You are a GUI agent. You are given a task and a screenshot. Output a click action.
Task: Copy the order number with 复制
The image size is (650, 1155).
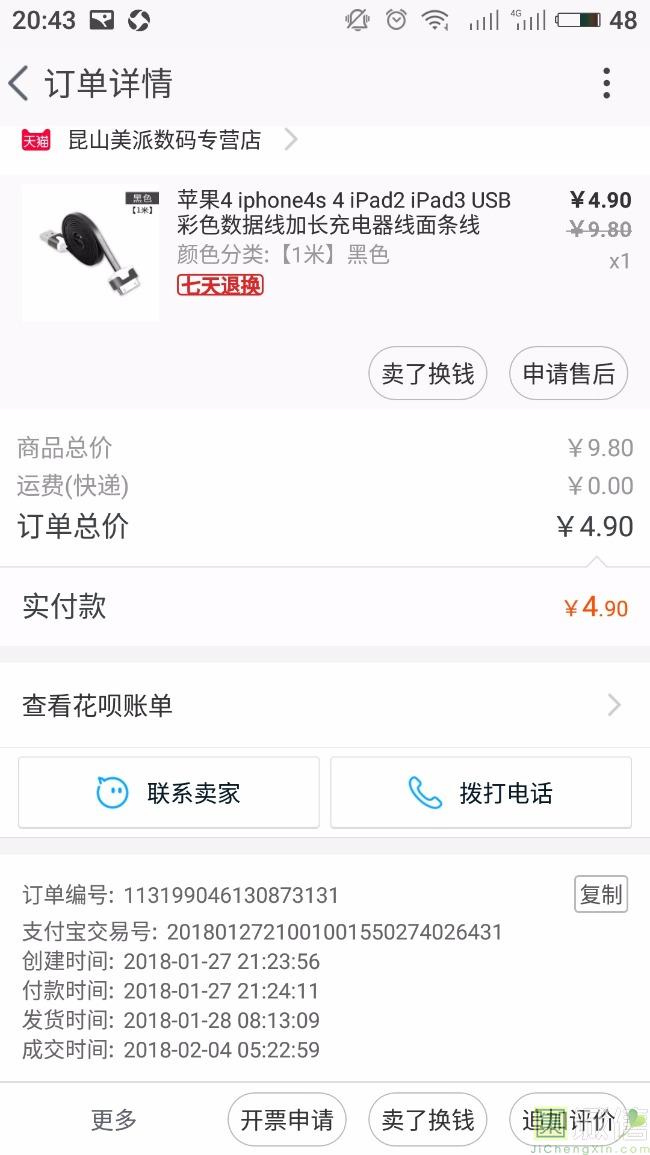click(x=601, y=894)
